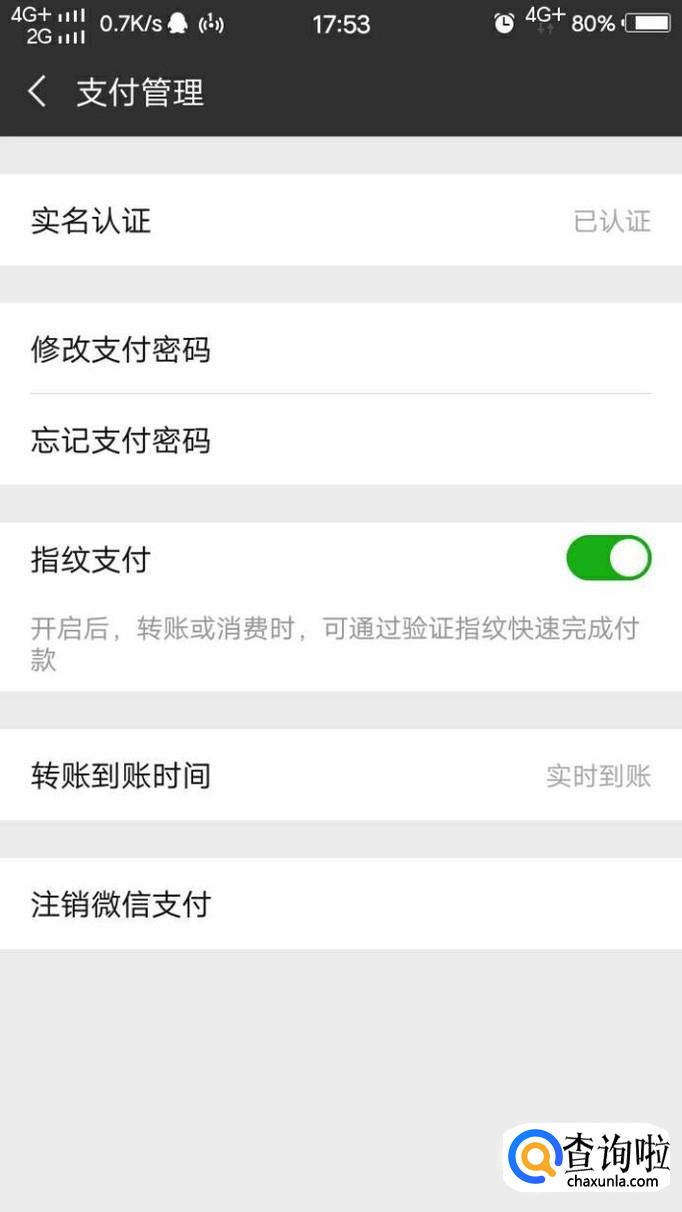682x1212 pixels.
Task: Turn off the 指纹支付 switch
Action: (608, 558)
